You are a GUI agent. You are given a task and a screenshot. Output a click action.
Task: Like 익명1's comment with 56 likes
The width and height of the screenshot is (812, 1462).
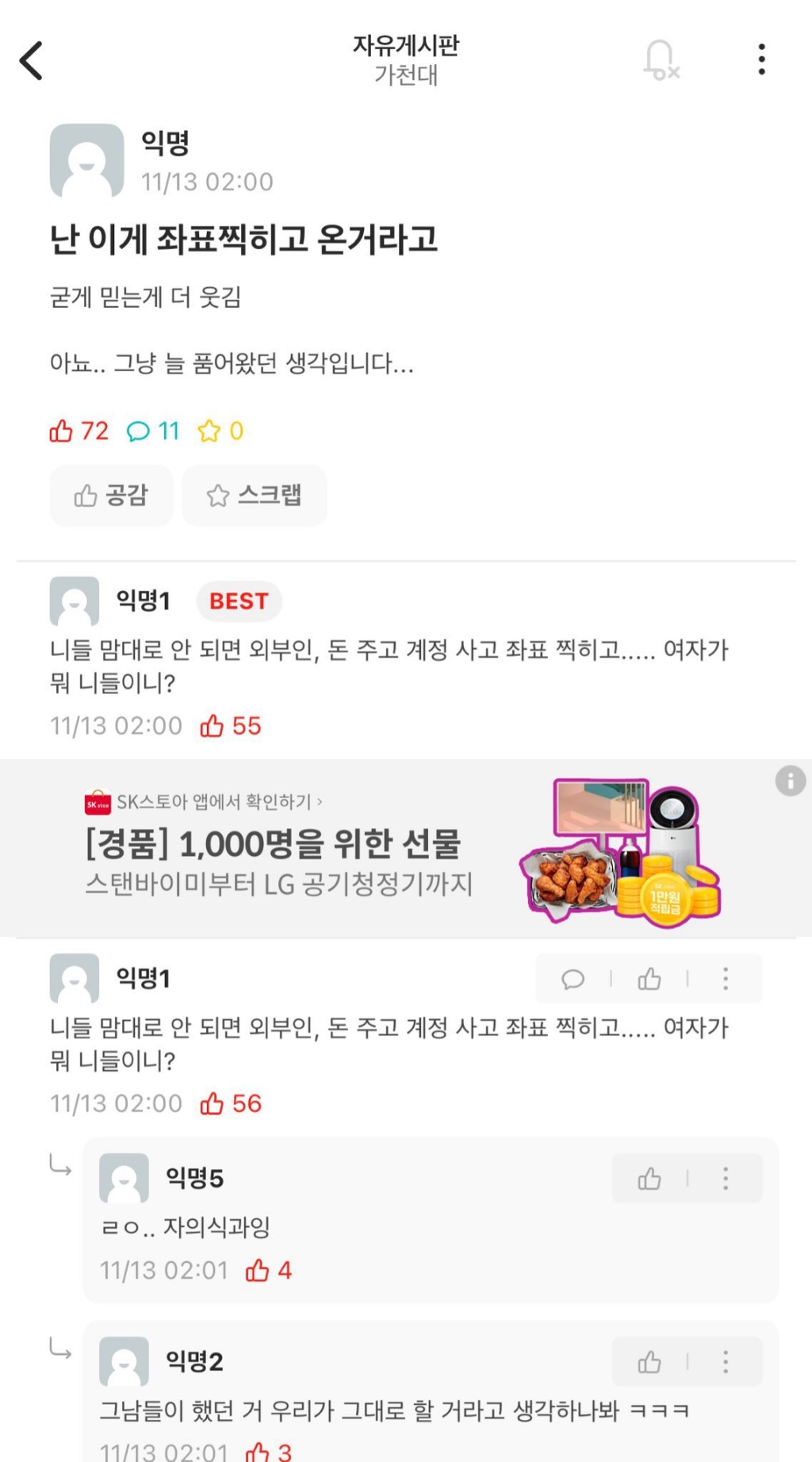(649, 979)
